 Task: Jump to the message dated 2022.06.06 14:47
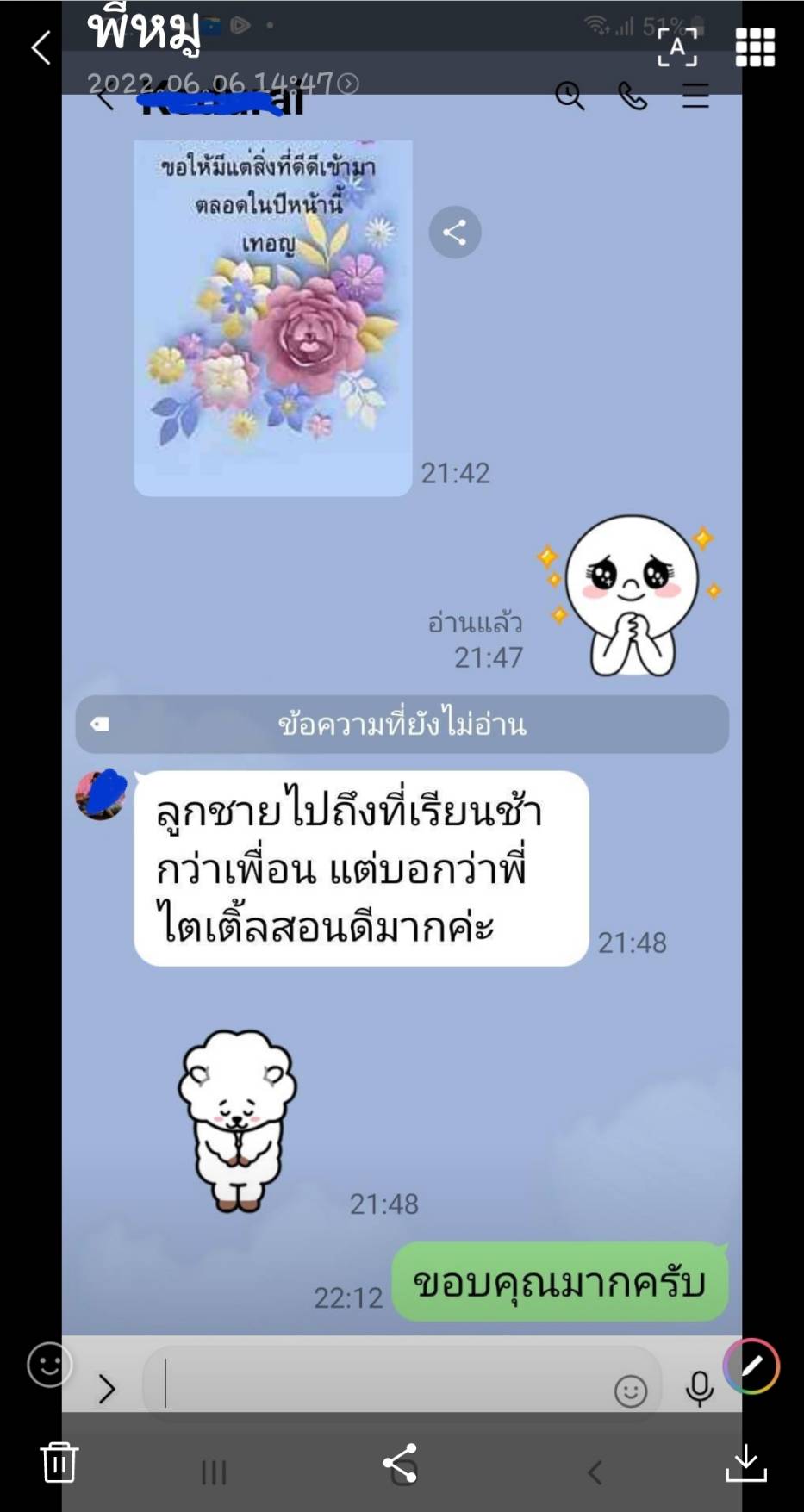point(223,84)
